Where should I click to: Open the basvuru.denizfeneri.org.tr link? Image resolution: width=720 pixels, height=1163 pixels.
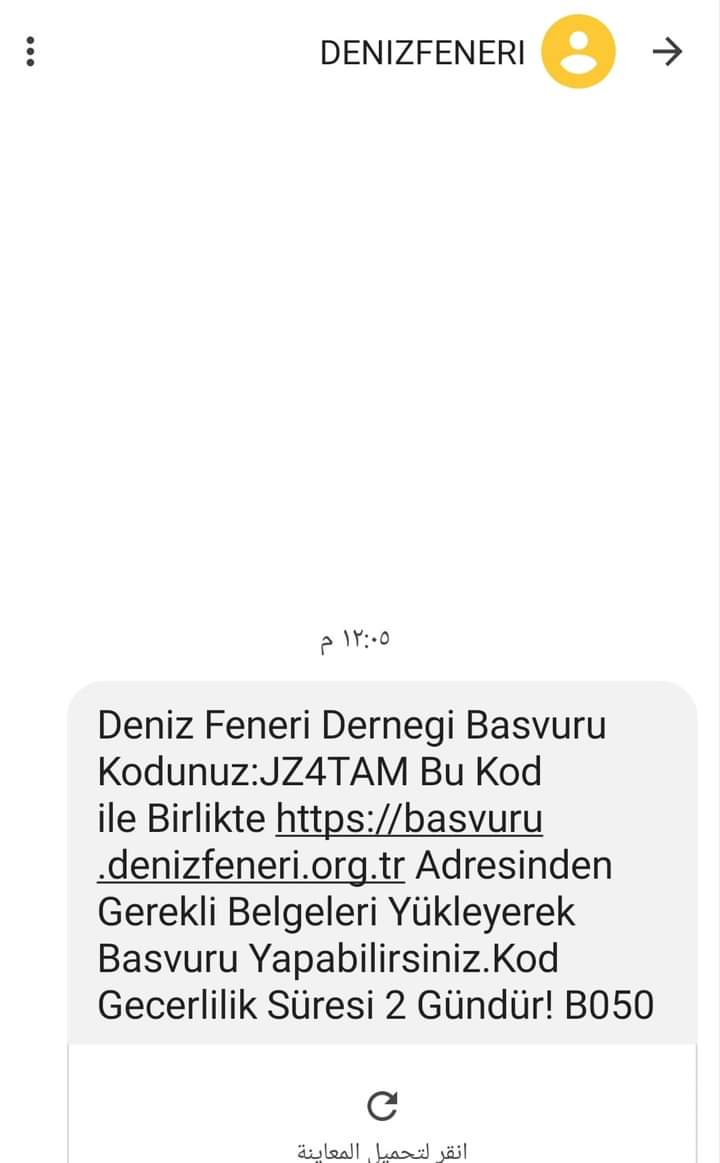[320, 842]
